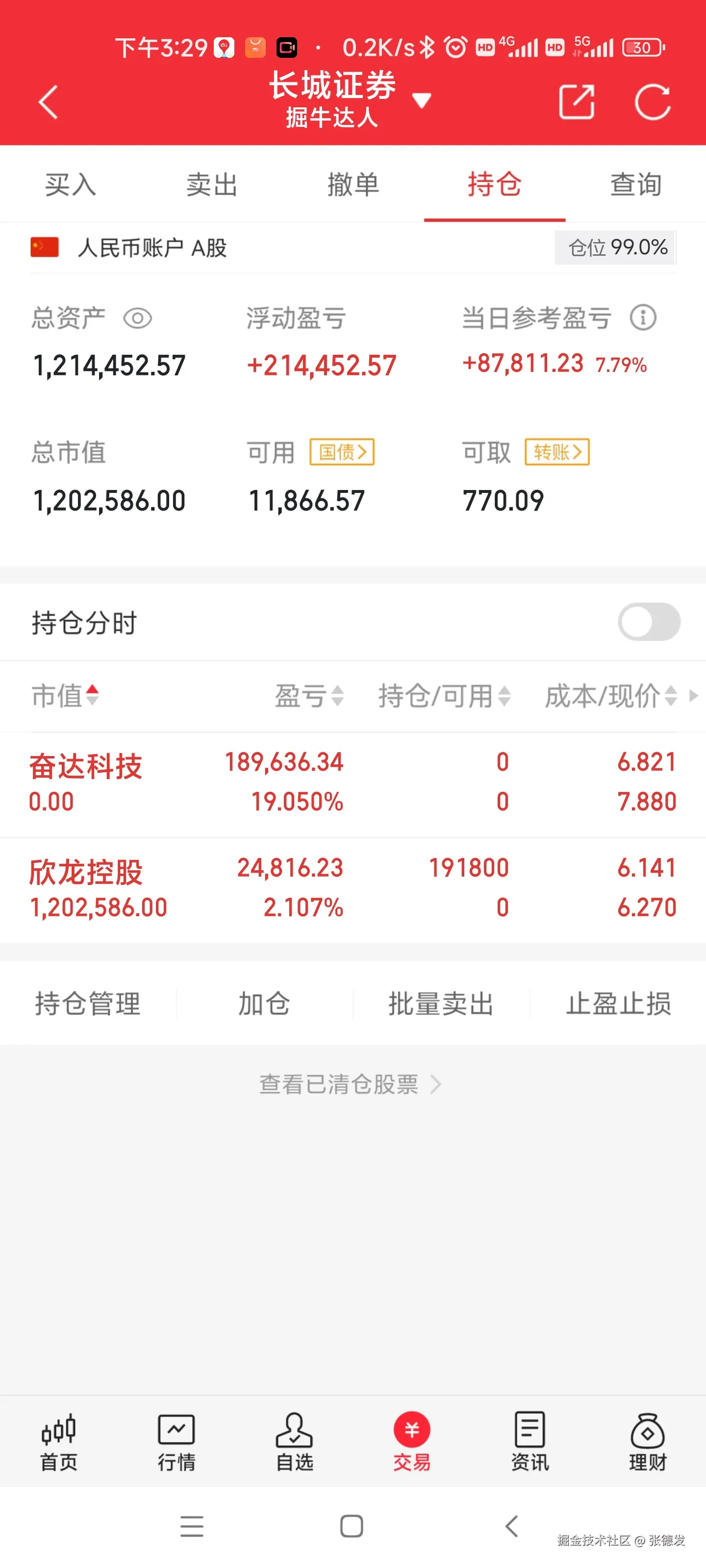The image size is (706, 1568).
Task: Tap the back arrow in the header
Action: 48,101
